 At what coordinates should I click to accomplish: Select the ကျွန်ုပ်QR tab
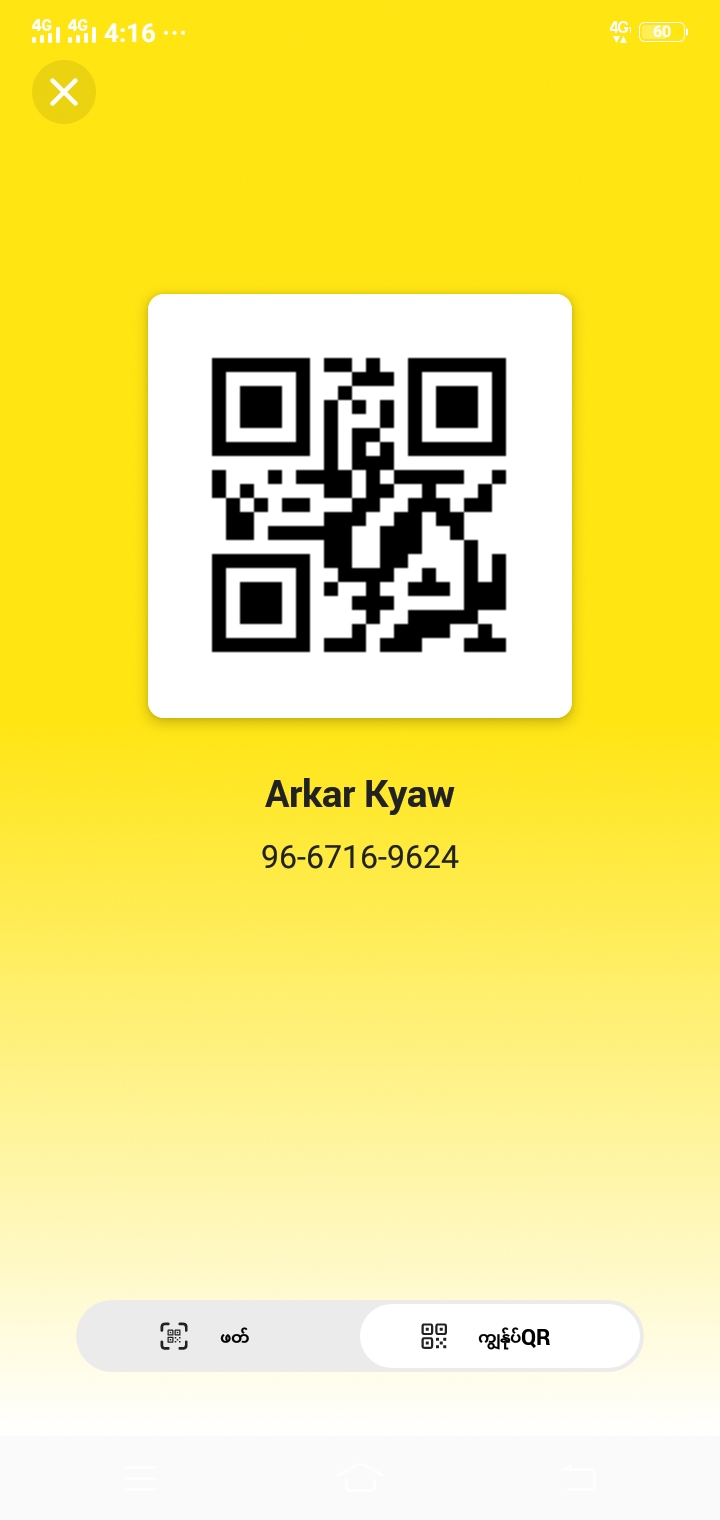pos(500,1336)
